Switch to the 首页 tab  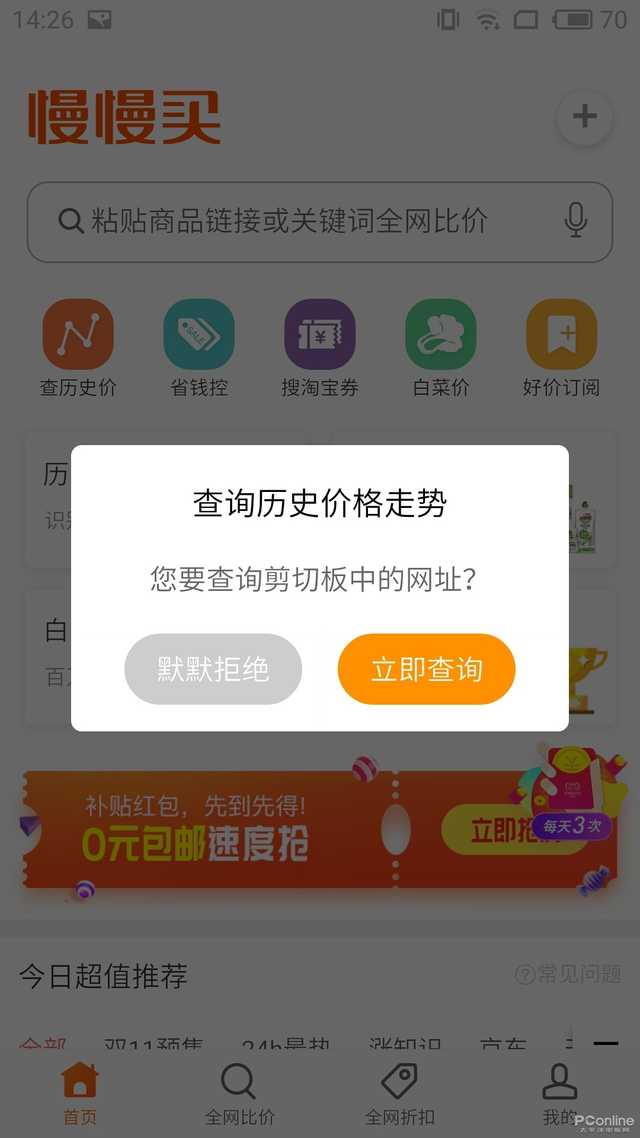point(80,1094)
